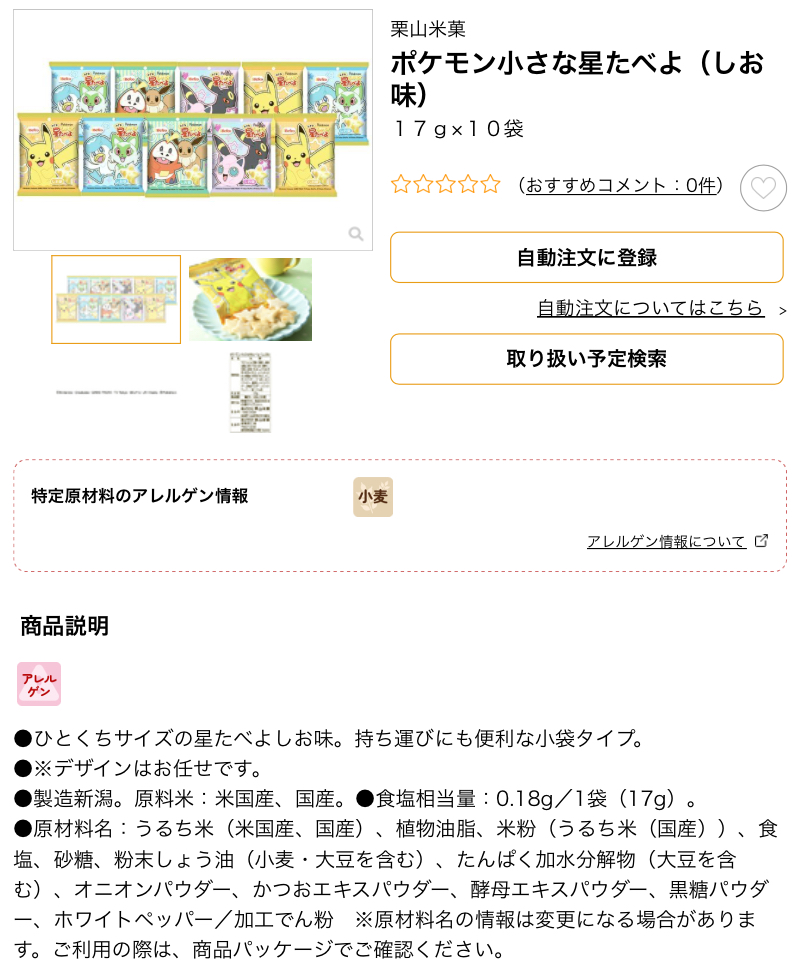Tap the 取り扱い予定検索 button
The width and height of the screenshot is (802, 971).
pyautogui.click(x=586, y=359)
